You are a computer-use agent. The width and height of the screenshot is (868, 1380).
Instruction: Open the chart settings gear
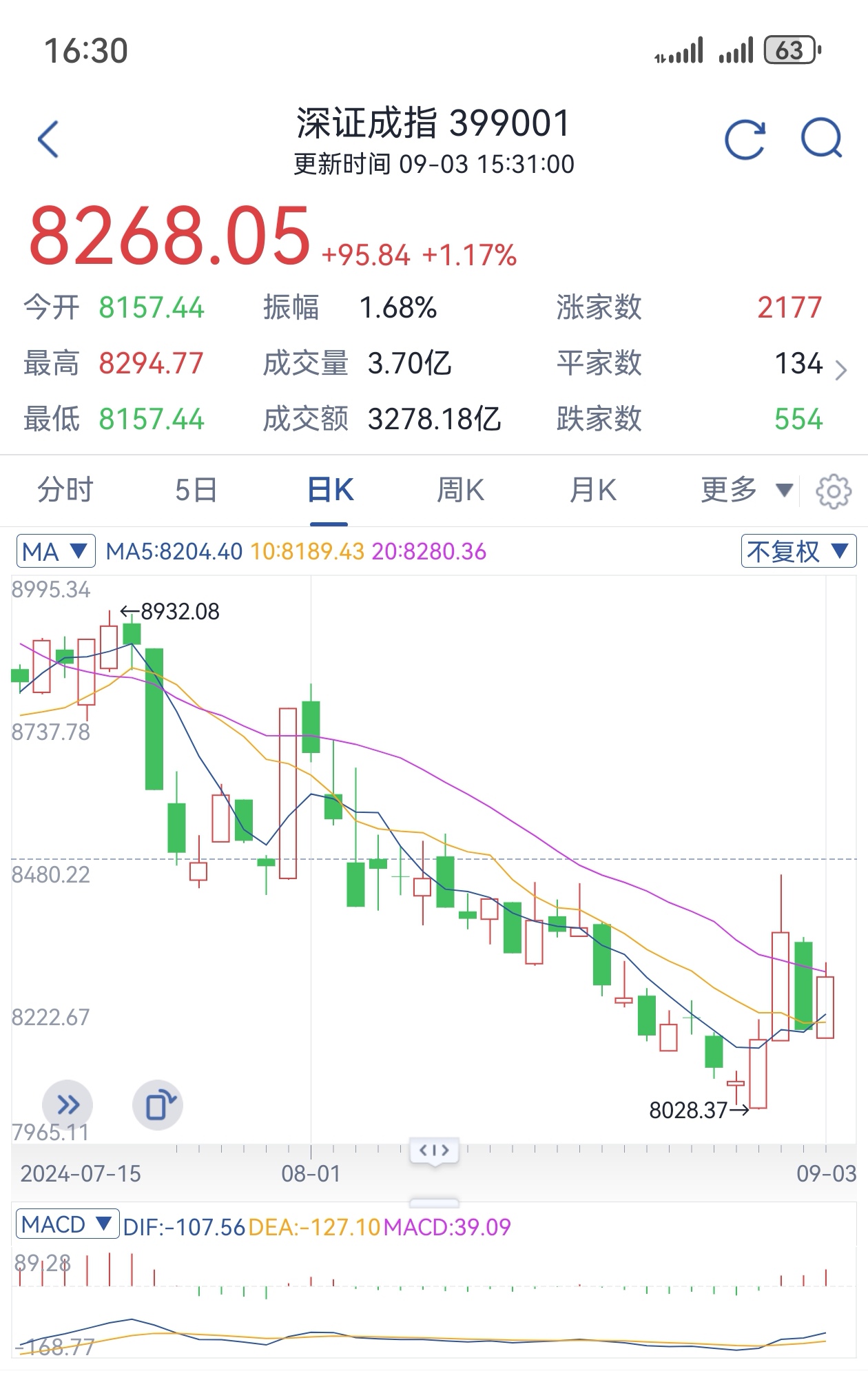tap(832, 491)
